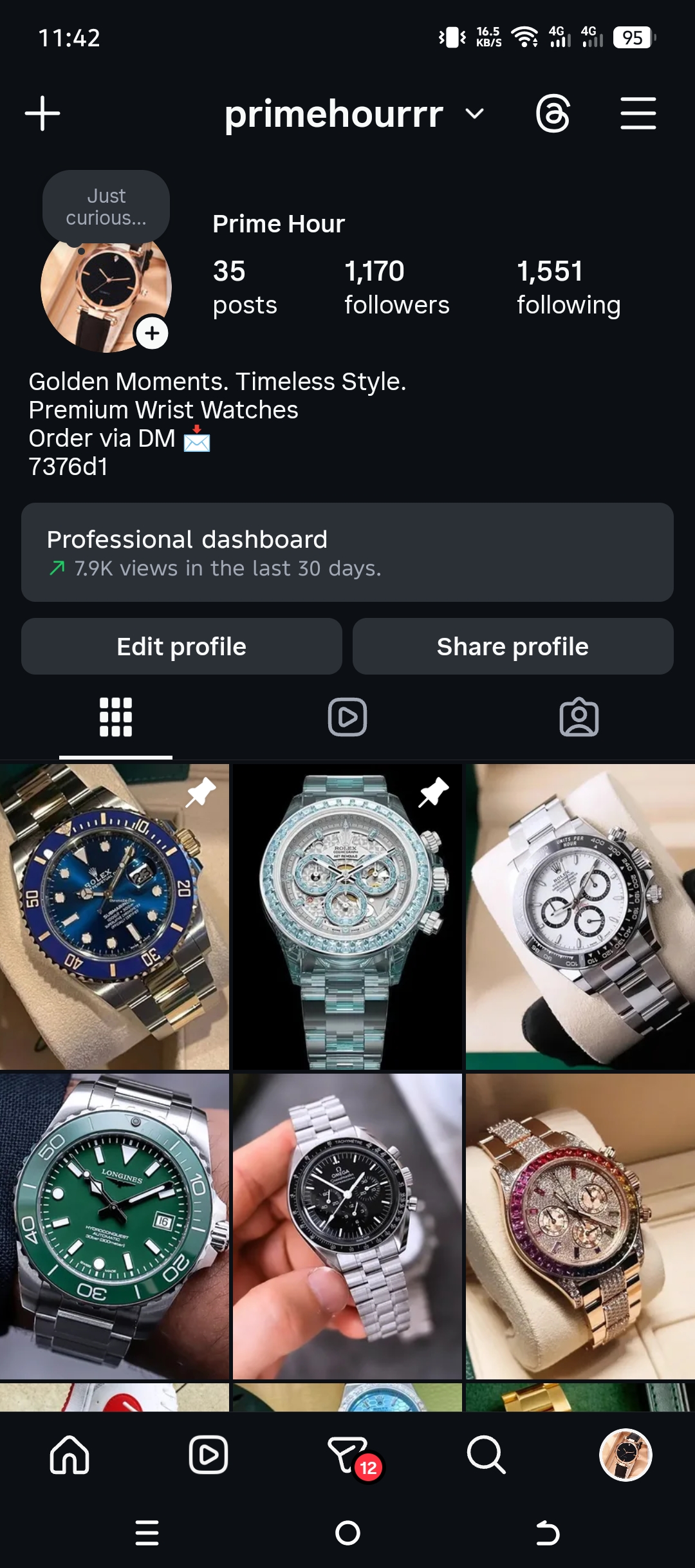
Task: Open the hamburger settings menu
Action: click(x=638, y=113)
